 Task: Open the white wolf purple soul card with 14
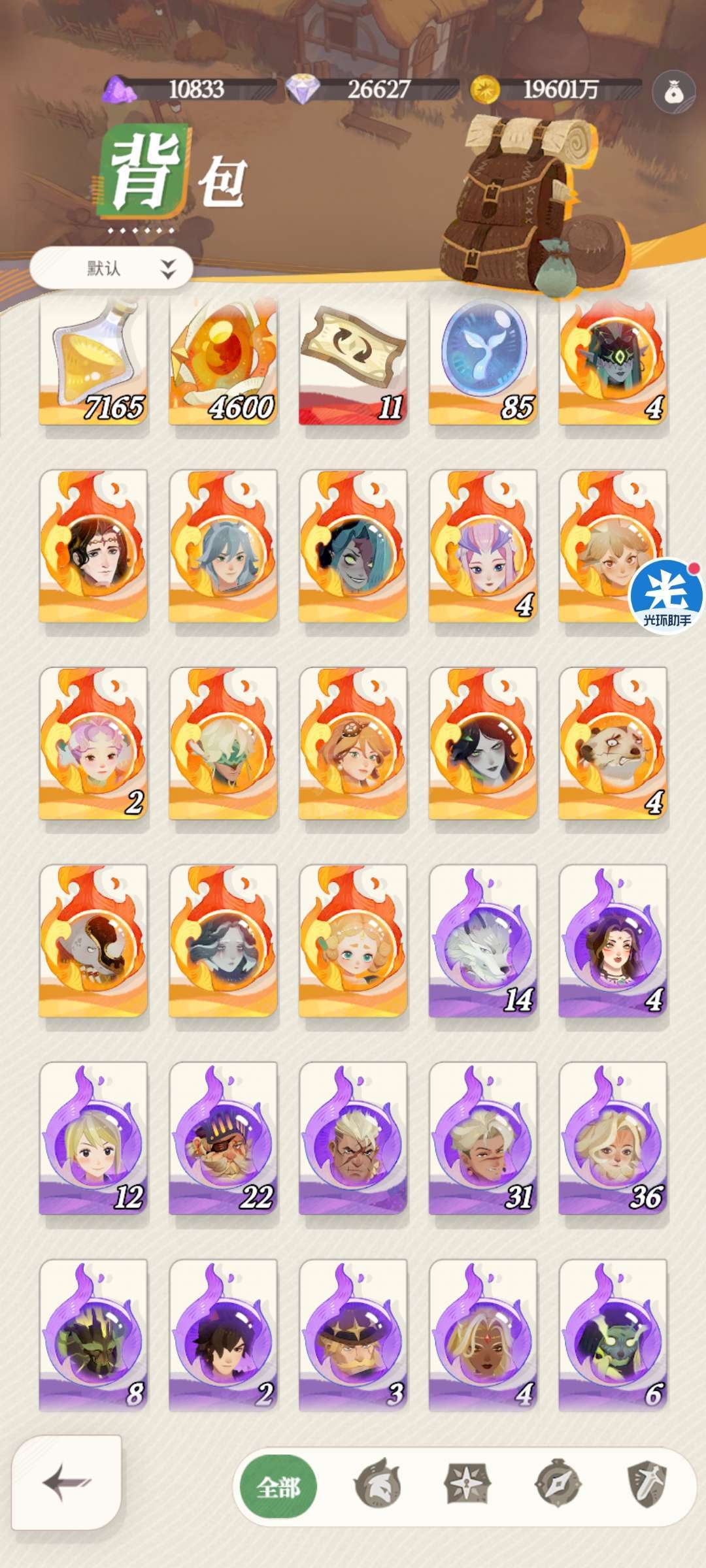tap(483, 941)
